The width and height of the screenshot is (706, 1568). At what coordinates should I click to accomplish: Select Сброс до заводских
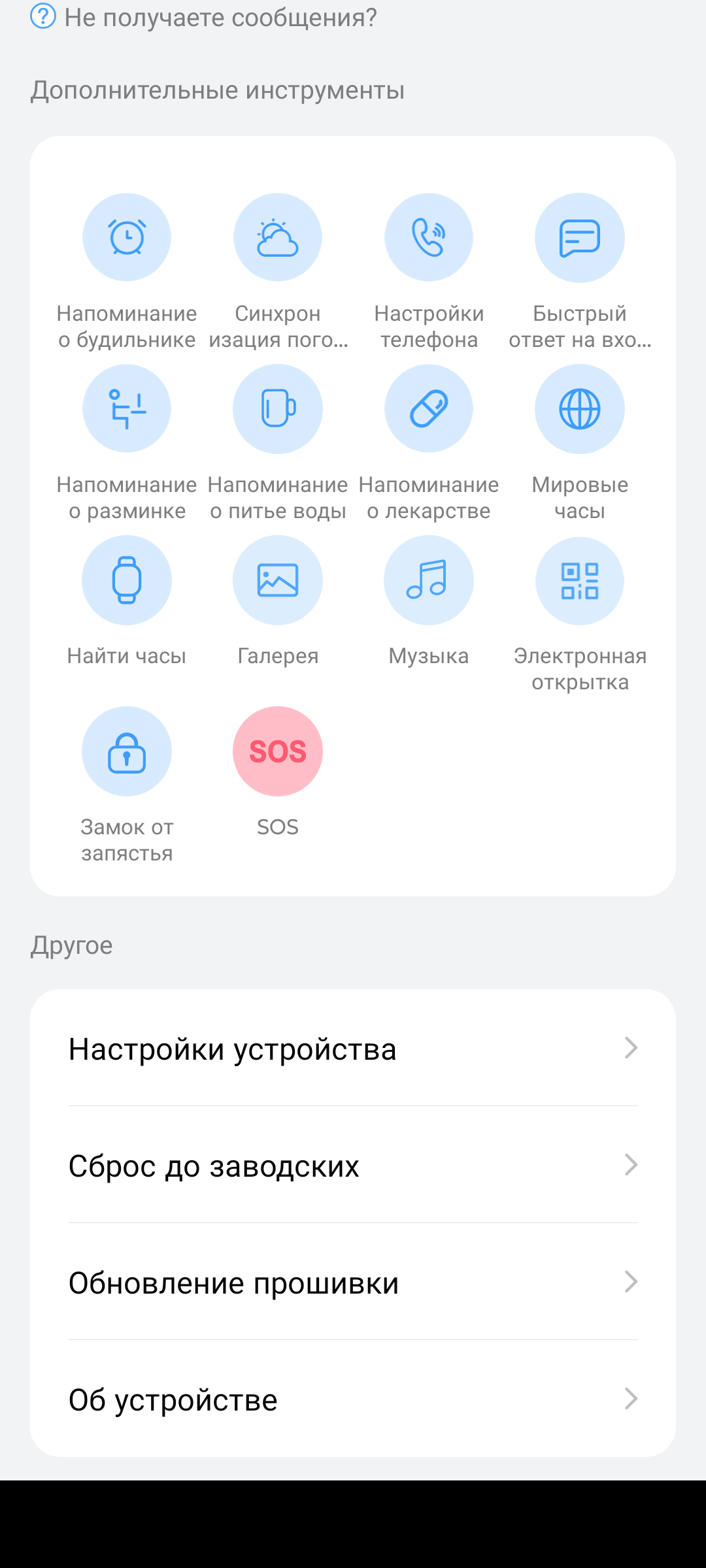[353, 1164]
